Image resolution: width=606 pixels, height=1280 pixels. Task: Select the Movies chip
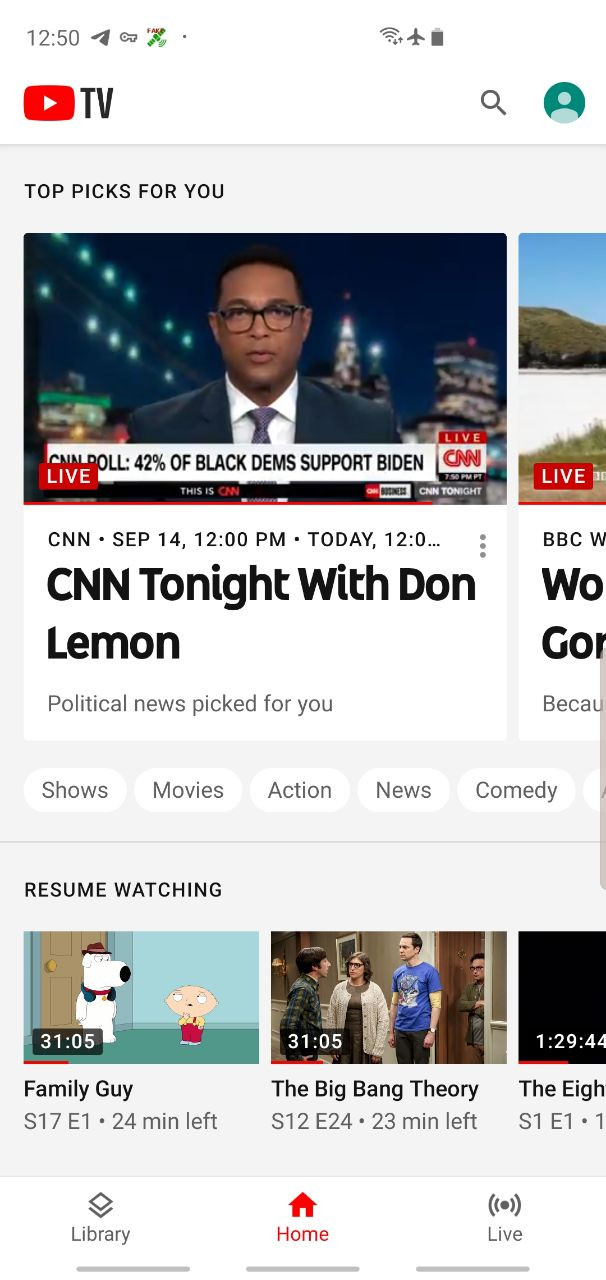point(188,790)
